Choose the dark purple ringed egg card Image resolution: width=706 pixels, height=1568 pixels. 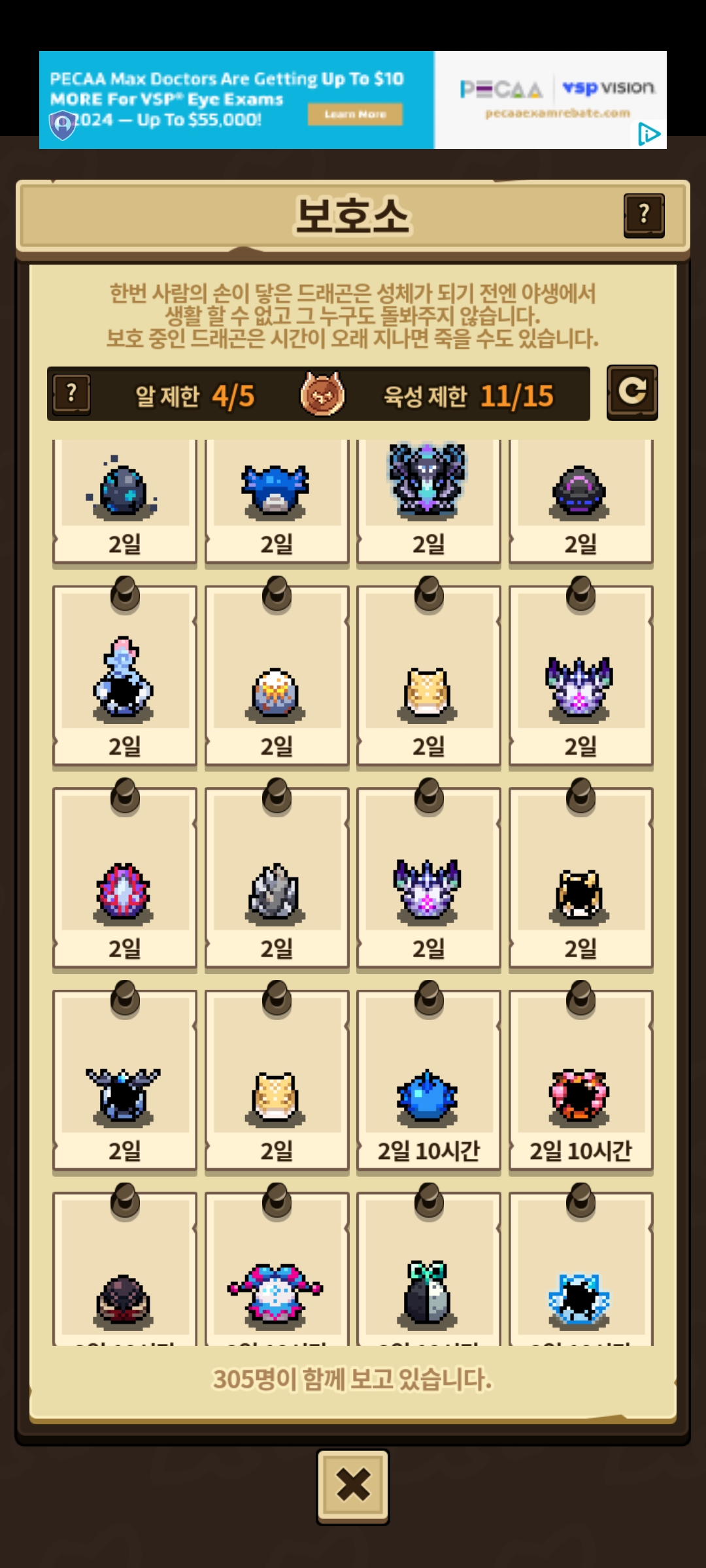[x=580, y=497]
